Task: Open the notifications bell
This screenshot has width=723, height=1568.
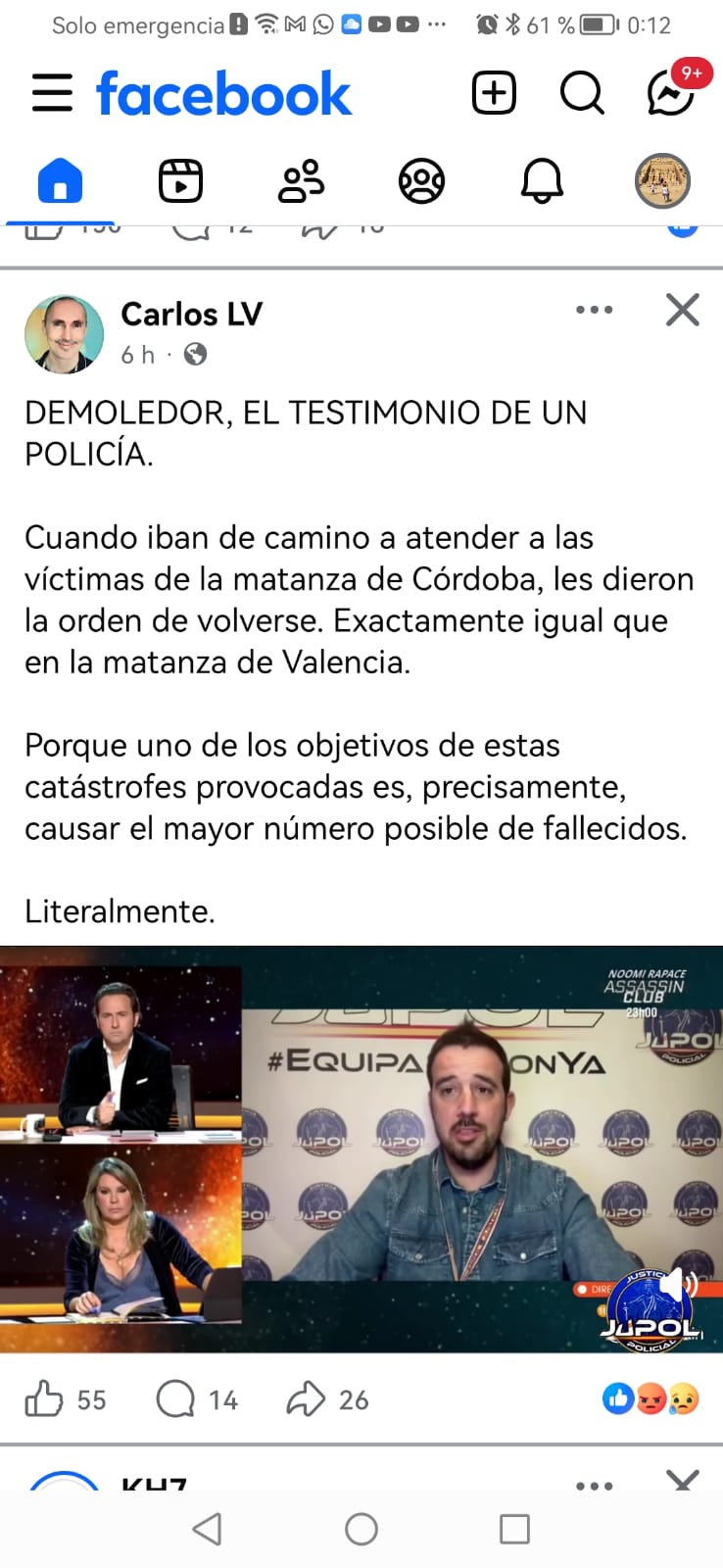Action: click(x=542, y=181)
